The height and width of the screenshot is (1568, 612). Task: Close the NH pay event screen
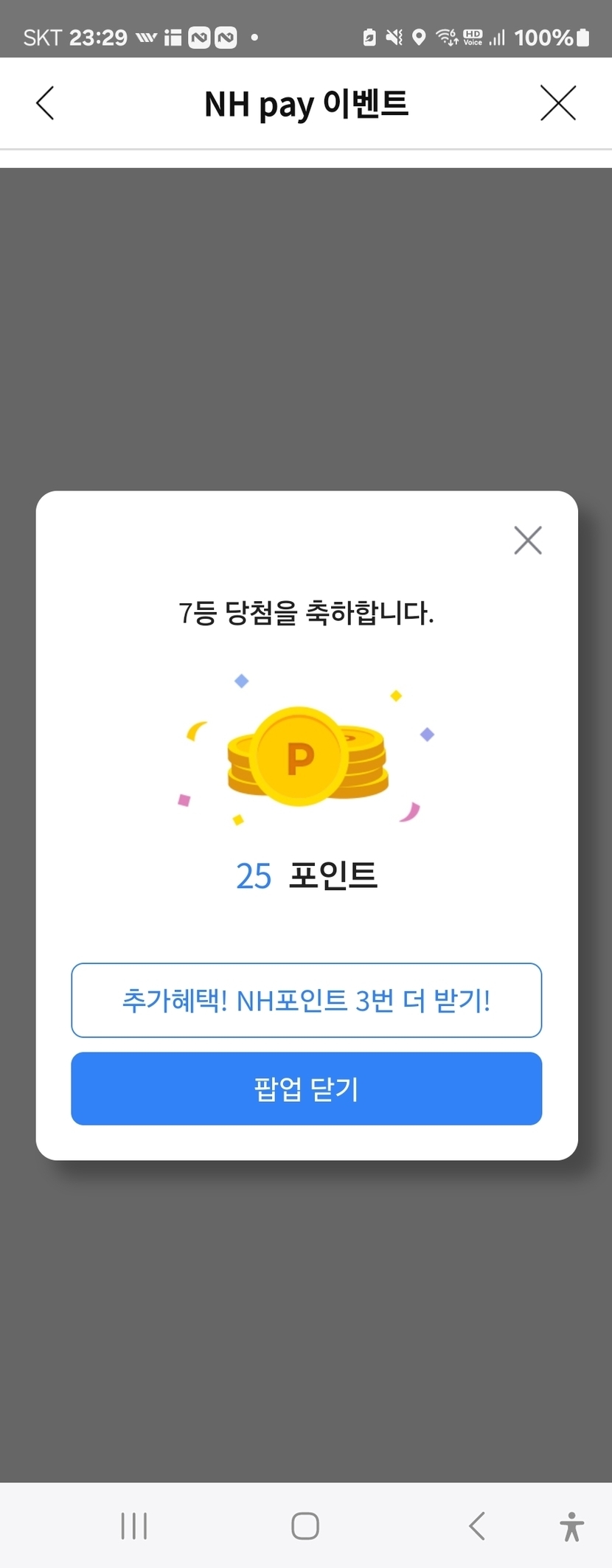click(557, 103)
